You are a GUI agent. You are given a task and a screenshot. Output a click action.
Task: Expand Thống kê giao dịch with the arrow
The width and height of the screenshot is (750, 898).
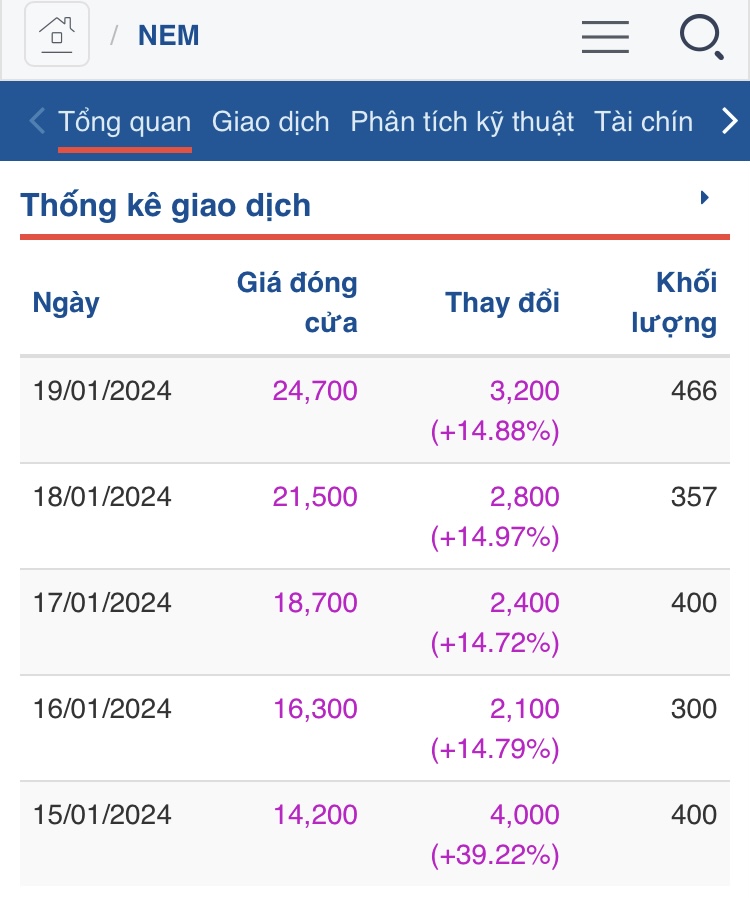click(705, 198)
